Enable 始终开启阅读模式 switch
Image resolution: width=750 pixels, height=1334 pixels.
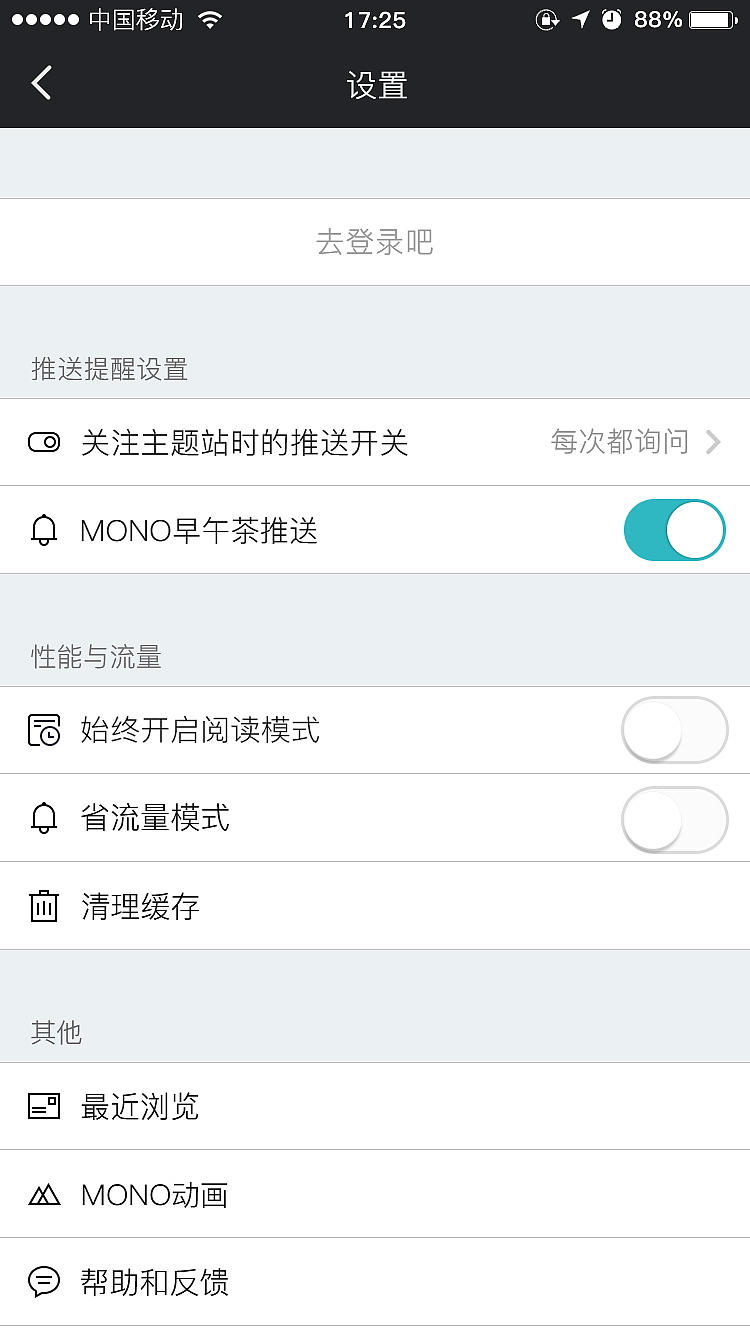pos(674,730)
